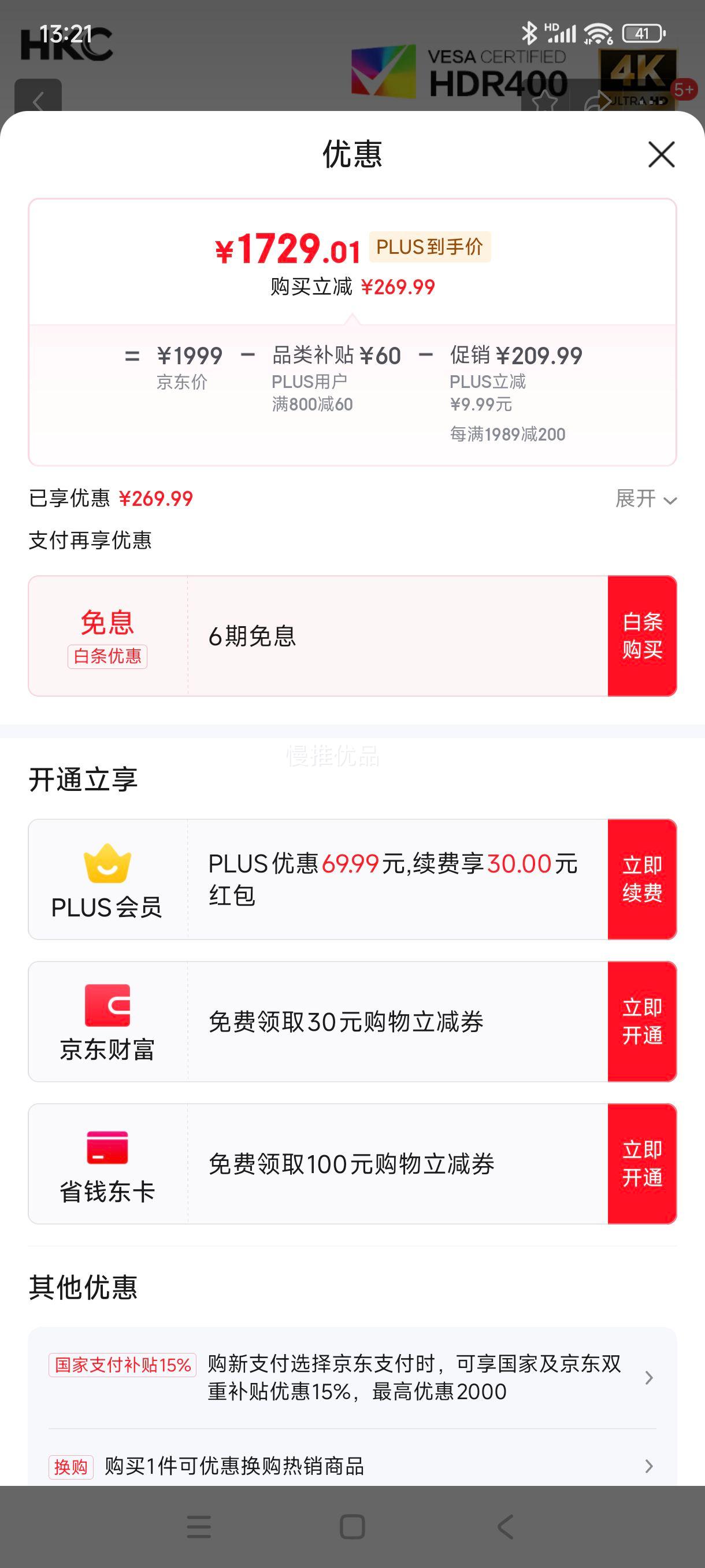Expand the 已享优惠 details with 展开
705x1568 pixels.
(645, 498)
